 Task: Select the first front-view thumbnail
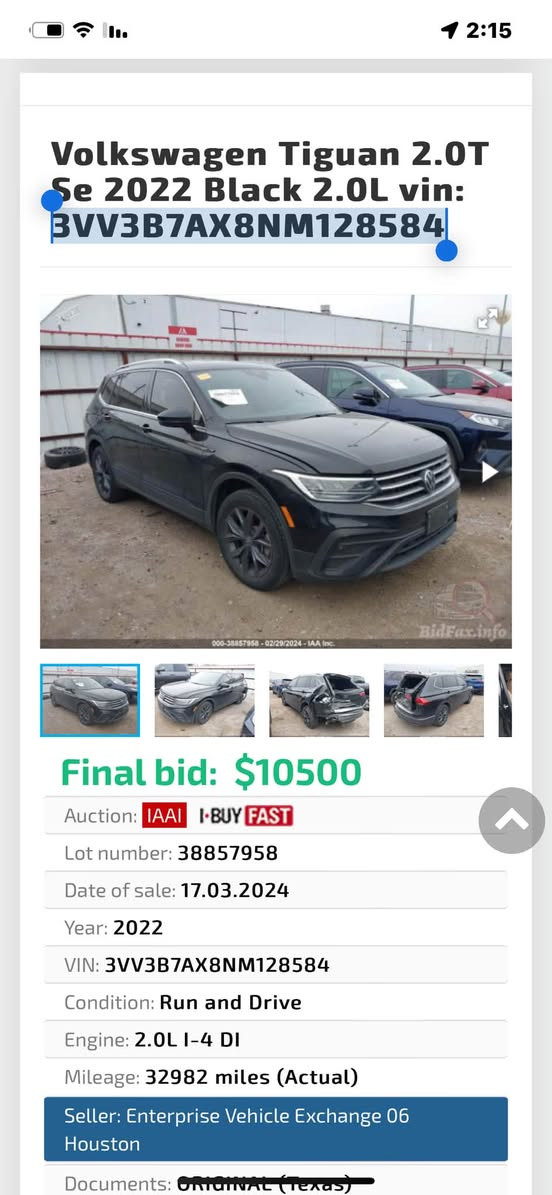point(90,700)
